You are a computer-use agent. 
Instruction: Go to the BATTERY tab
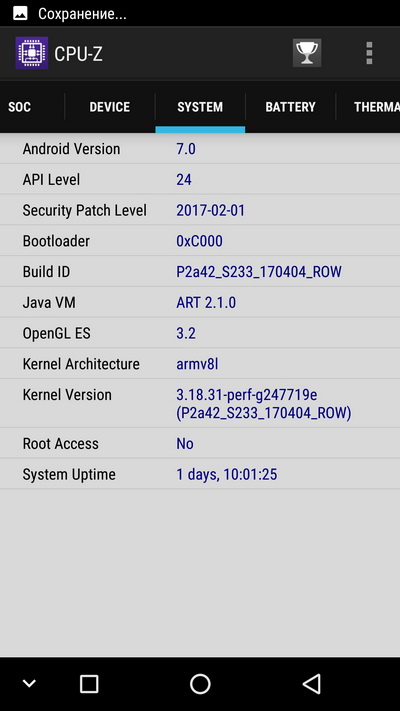point(290,107)
